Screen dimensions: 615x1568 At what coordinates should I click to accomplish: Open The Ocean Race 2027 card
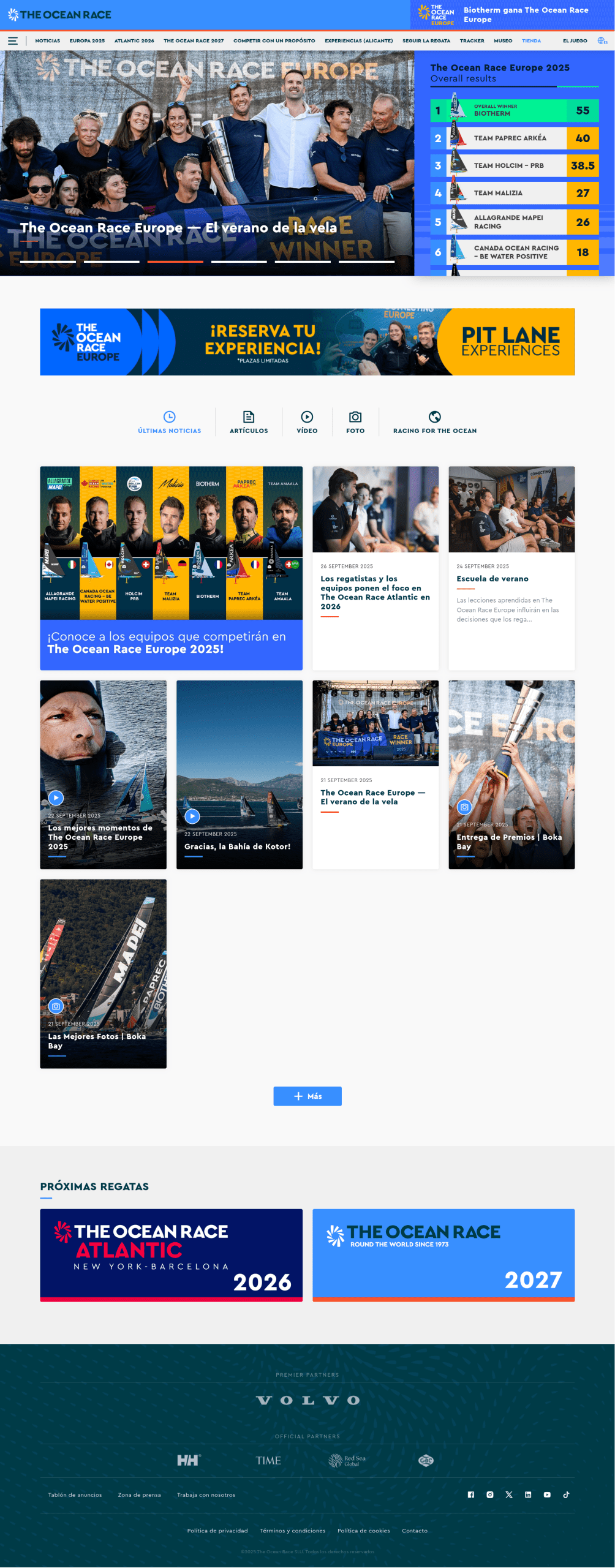[443, 1254]
